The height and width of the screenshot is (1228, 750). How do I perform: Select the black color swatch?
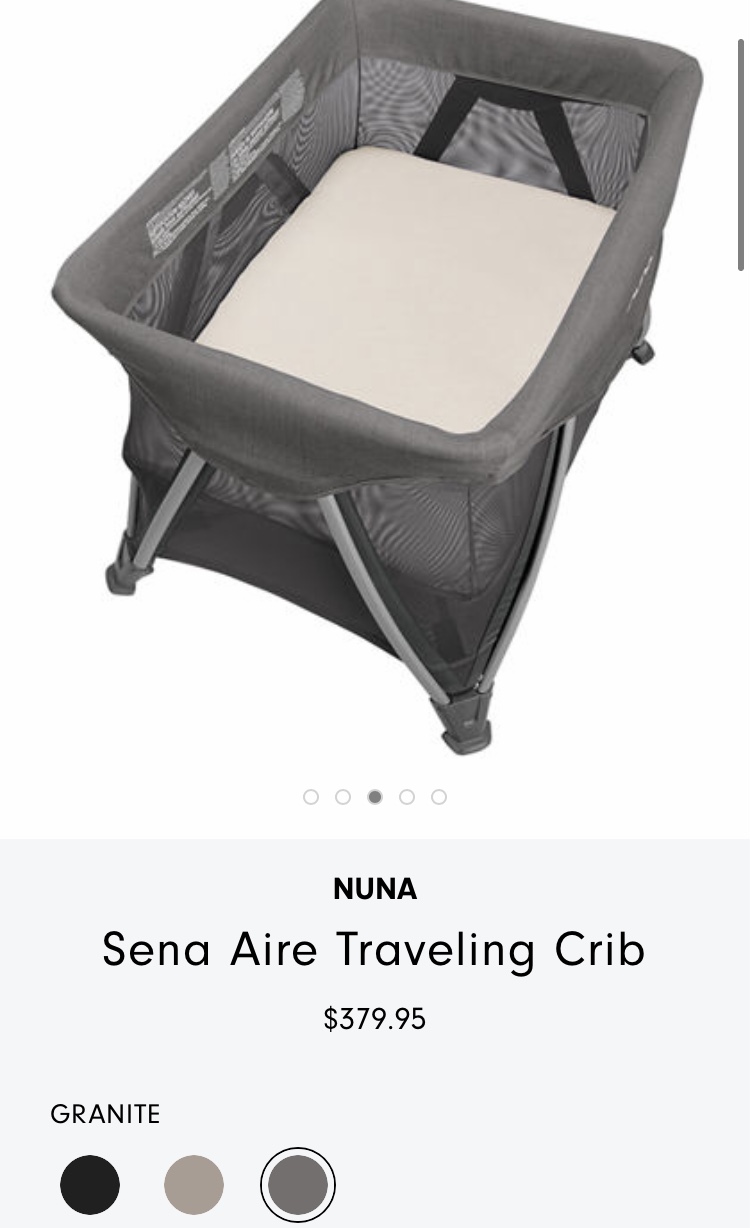(90, 1185)
